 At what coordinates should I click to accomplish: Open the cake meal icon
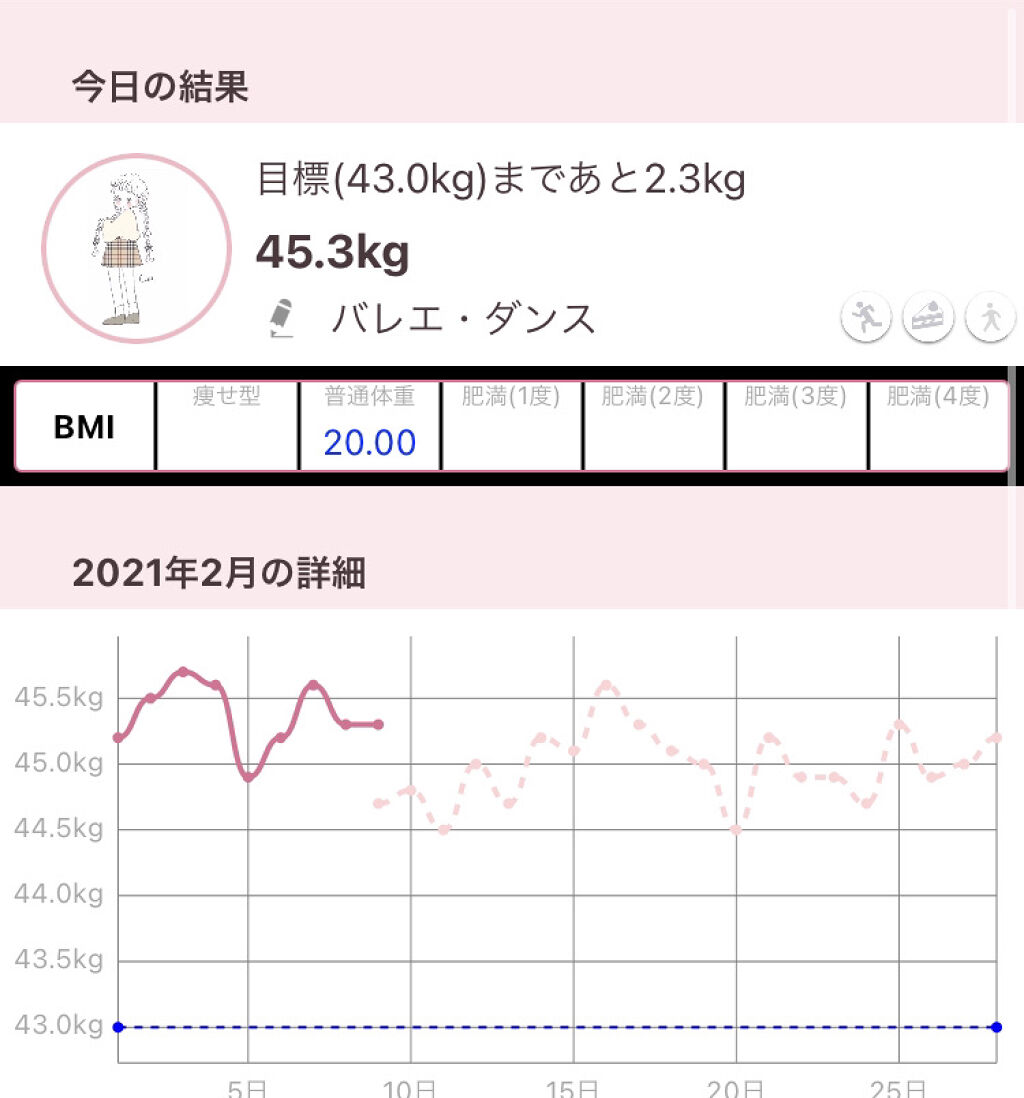coord(928,319)
